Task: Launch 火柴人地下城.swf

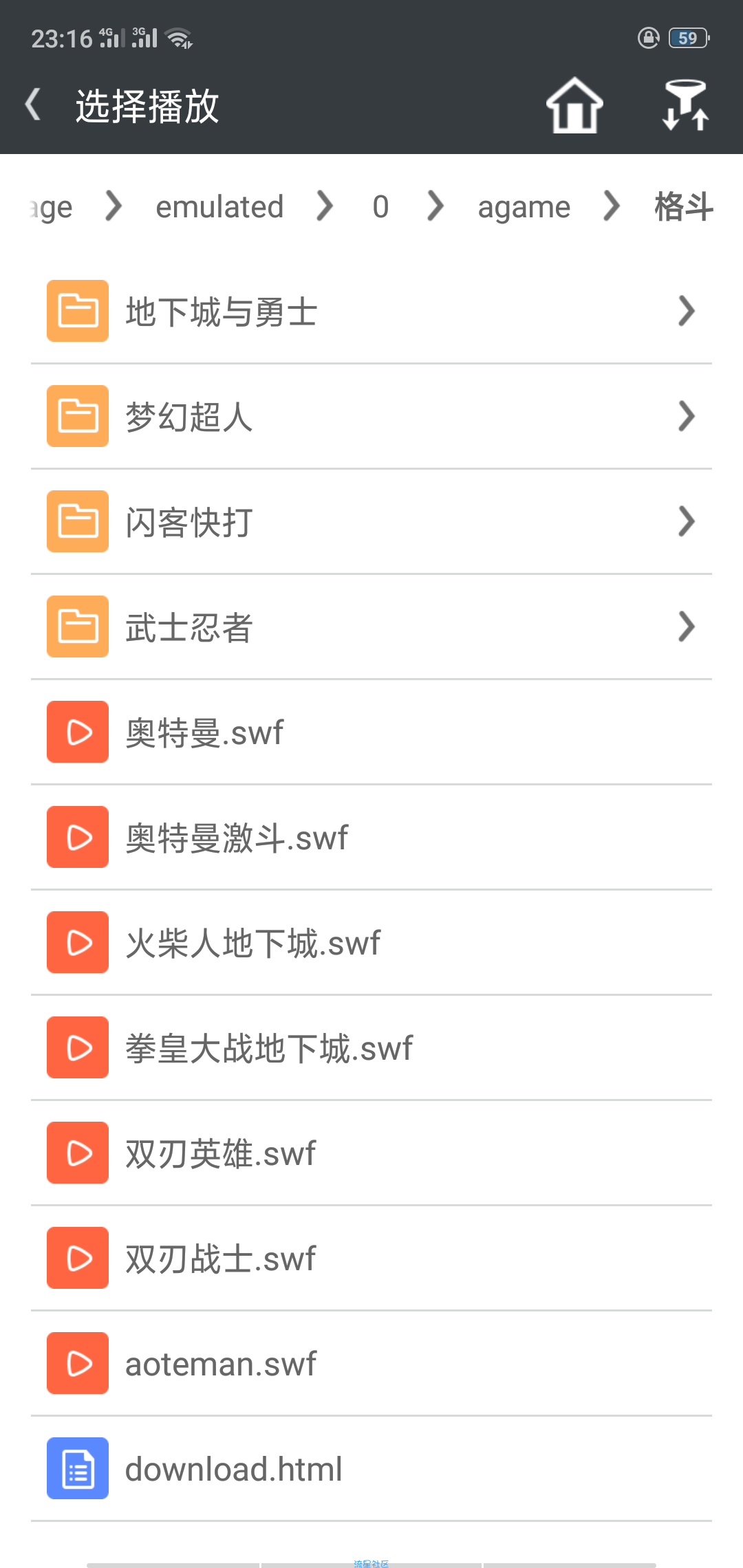Action: coord(371,943)
